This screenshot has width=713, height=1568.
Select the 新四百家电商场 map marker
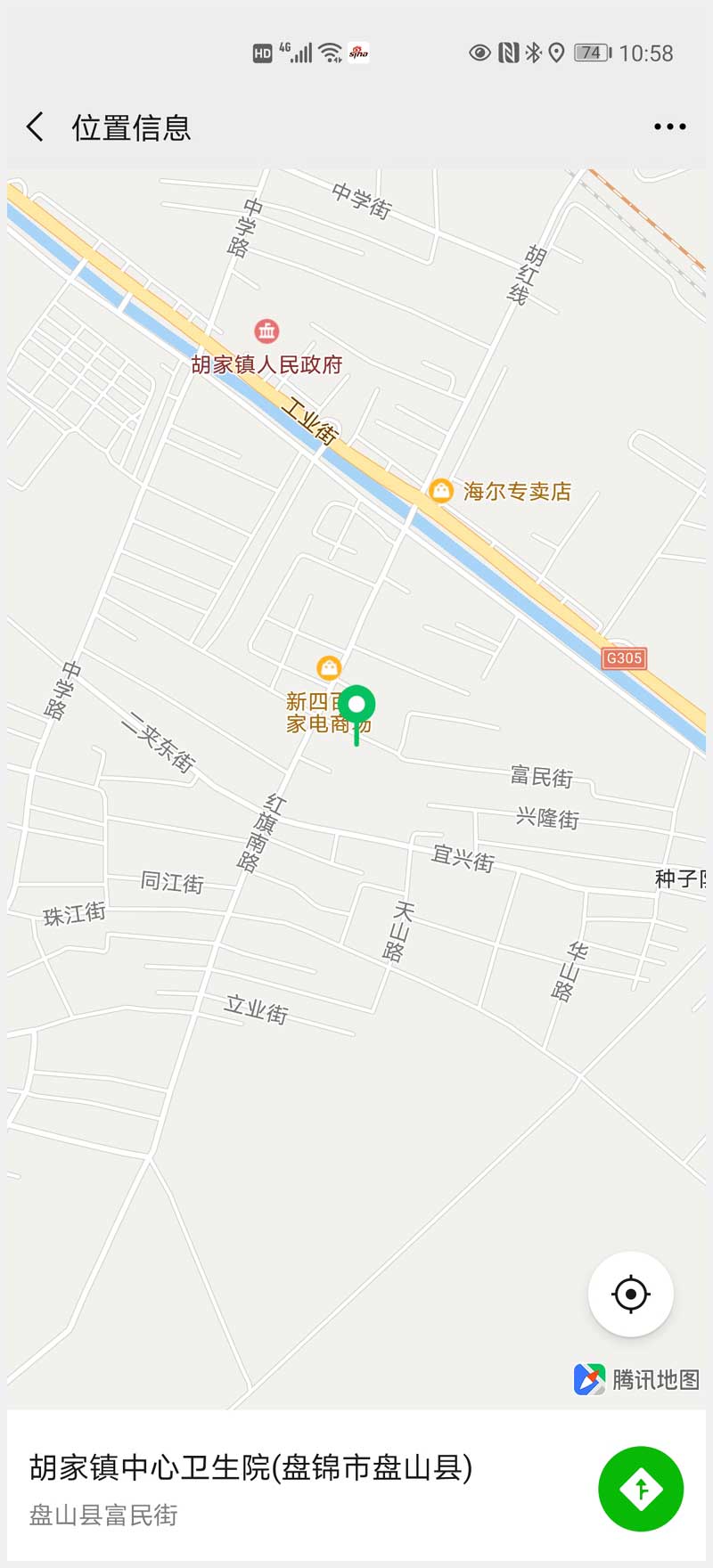(329, 667)
